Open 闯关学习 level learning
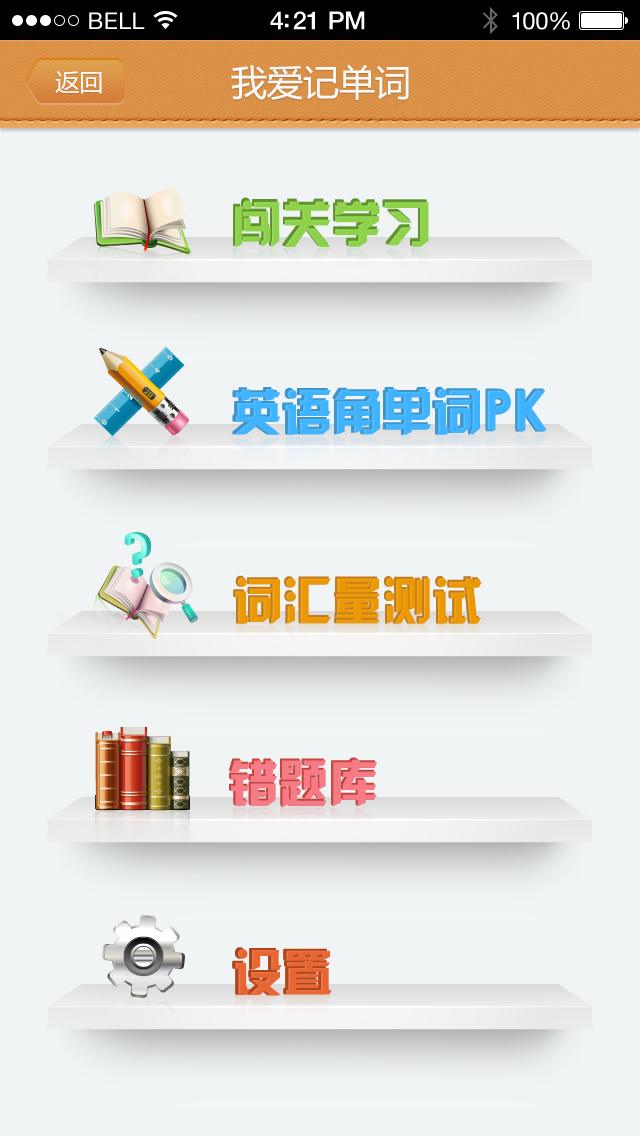 [x=330, y=222]
